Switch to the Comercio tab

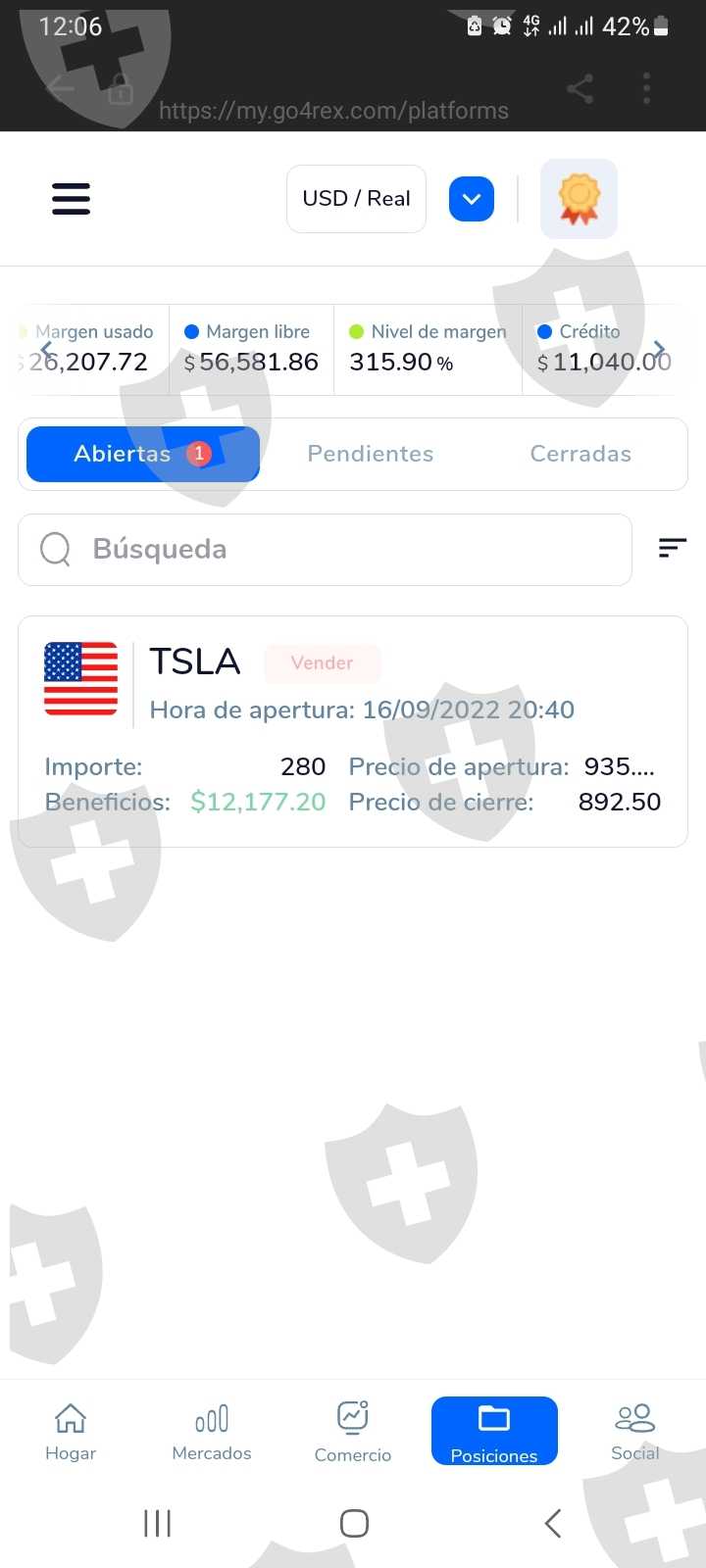point(353,1431)
